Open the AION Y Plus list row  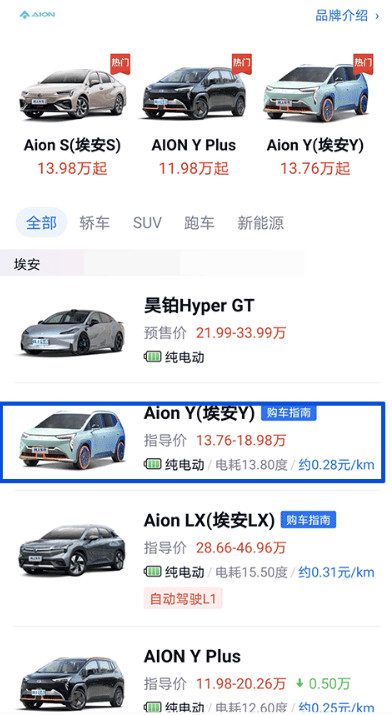click(196, 677)
